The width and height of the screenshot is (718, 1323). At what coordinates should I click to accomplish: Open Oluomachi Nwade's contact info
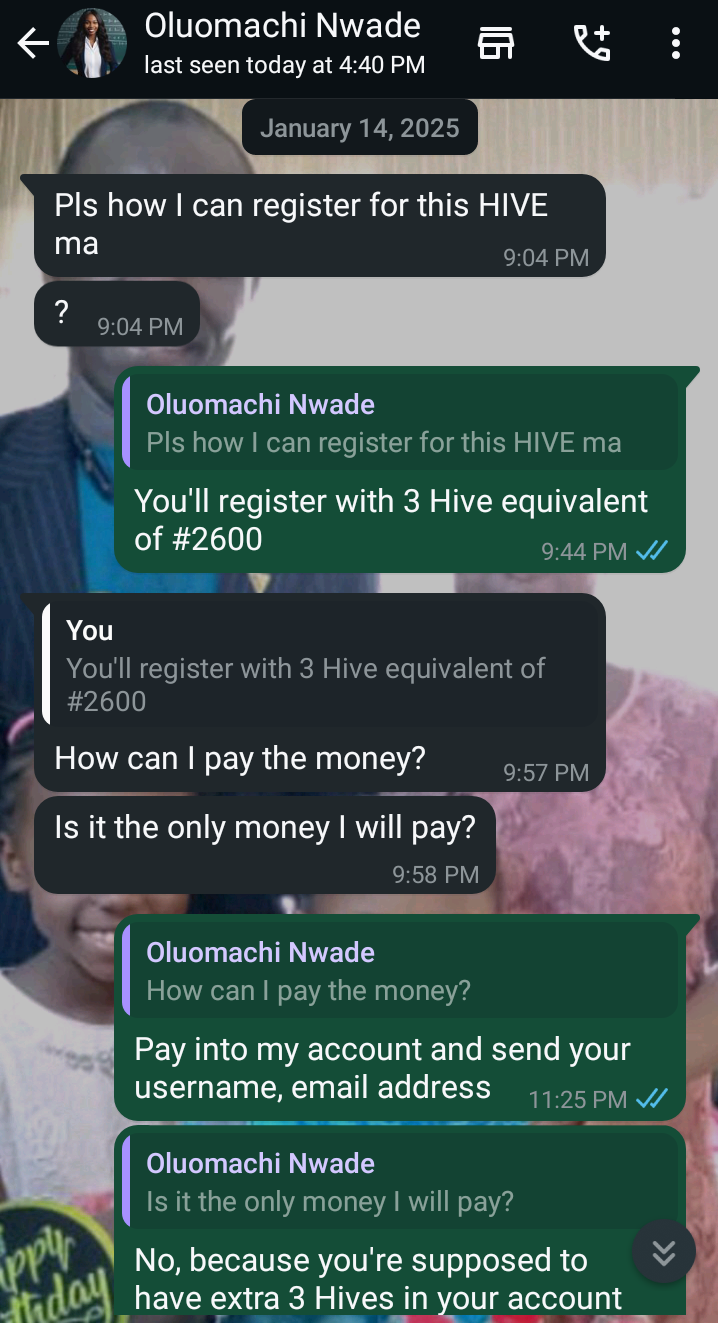284,44
